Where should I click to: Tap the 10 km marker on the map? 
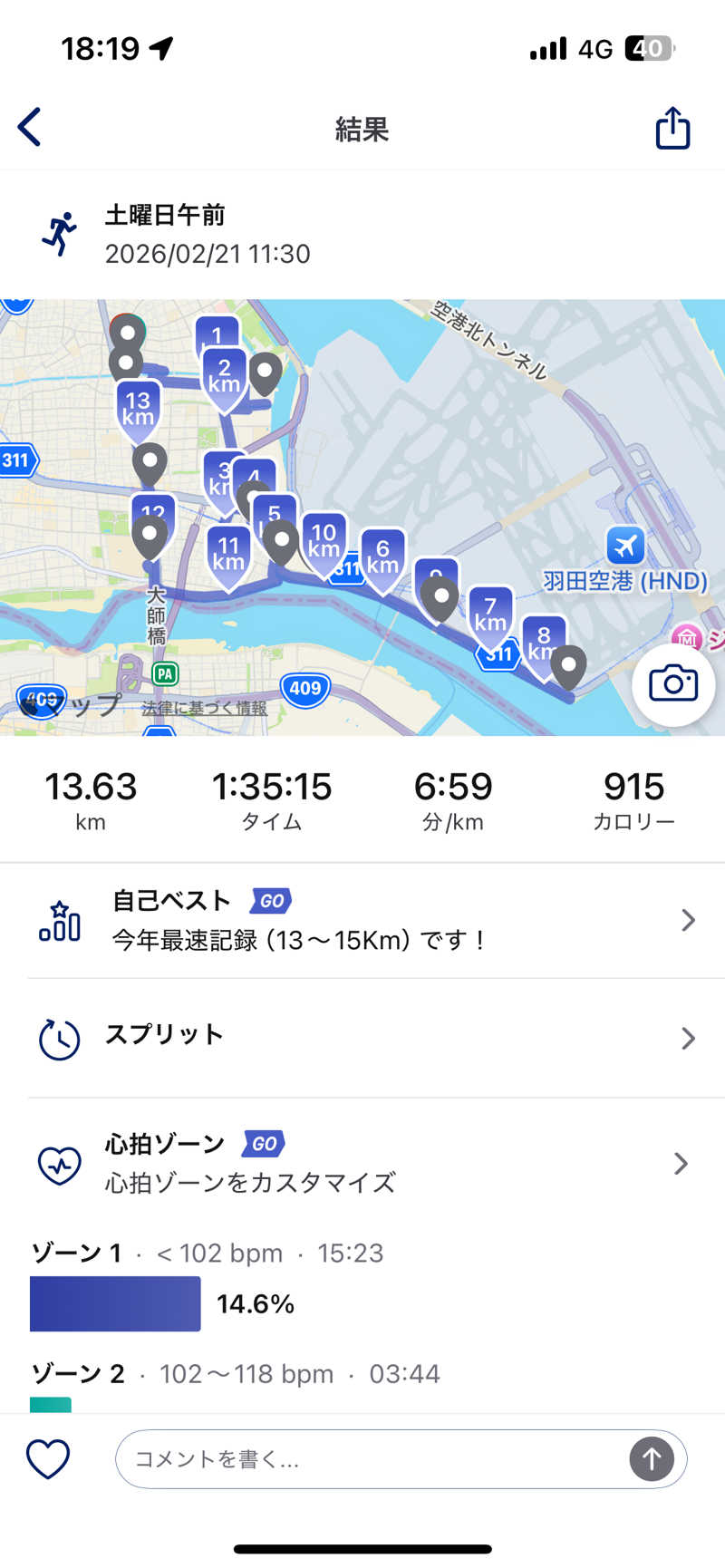(x=324, y=542)
